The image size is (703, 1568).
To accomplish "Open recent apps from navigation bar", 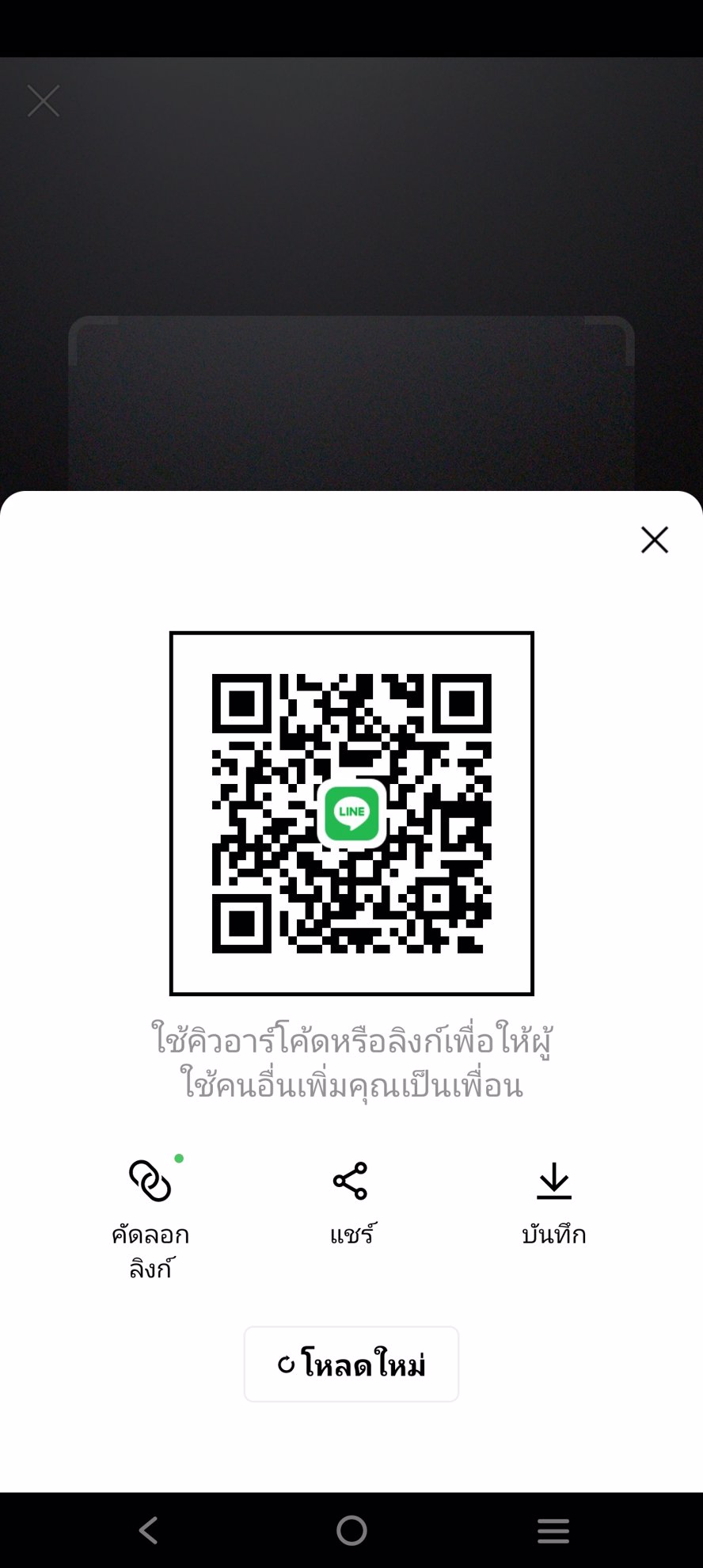I will pyautogui.click(x=553, y=1530).
